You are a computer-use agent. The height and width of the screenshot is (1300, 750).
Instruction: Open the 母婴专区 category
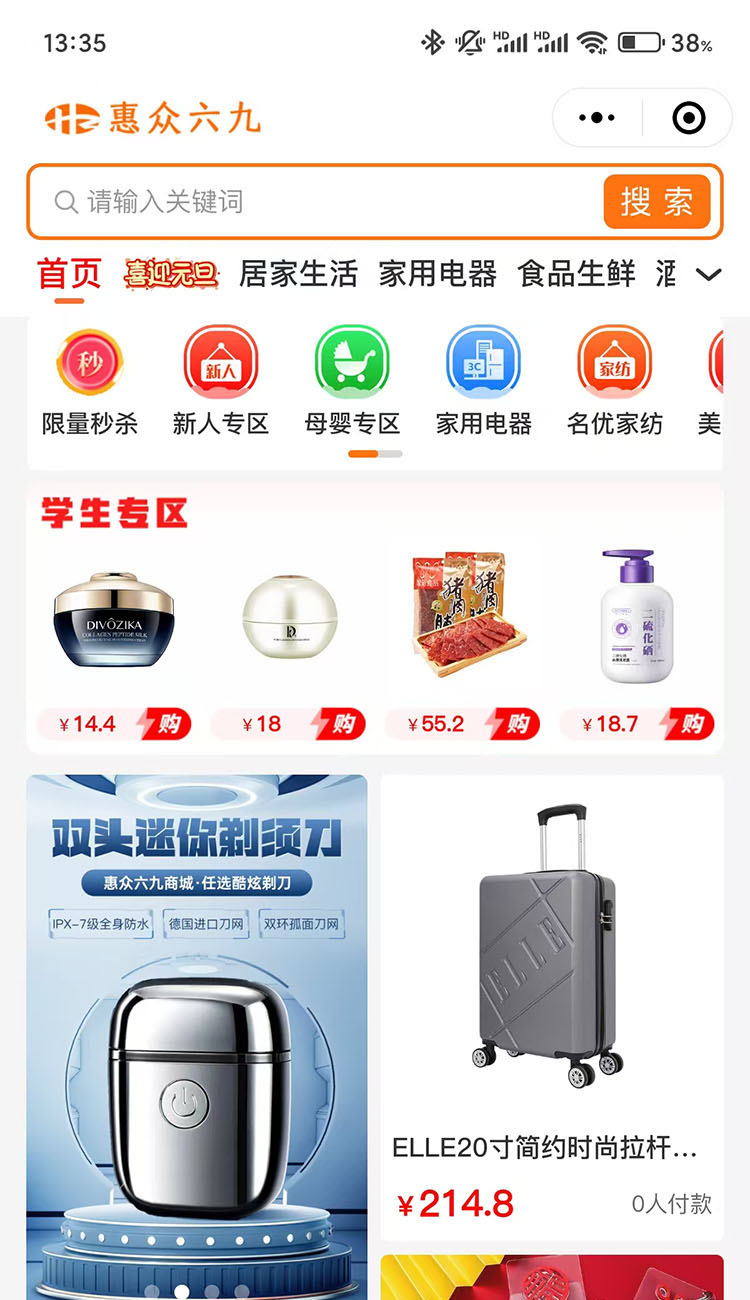[x=352, y=382]
